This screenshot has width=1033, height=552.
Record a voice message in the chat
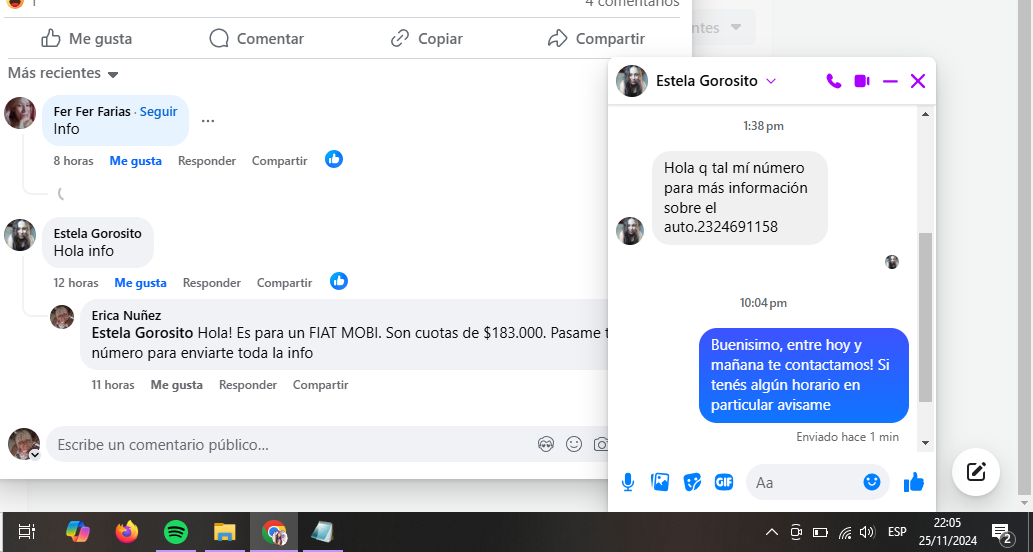[x=628, y=482]
